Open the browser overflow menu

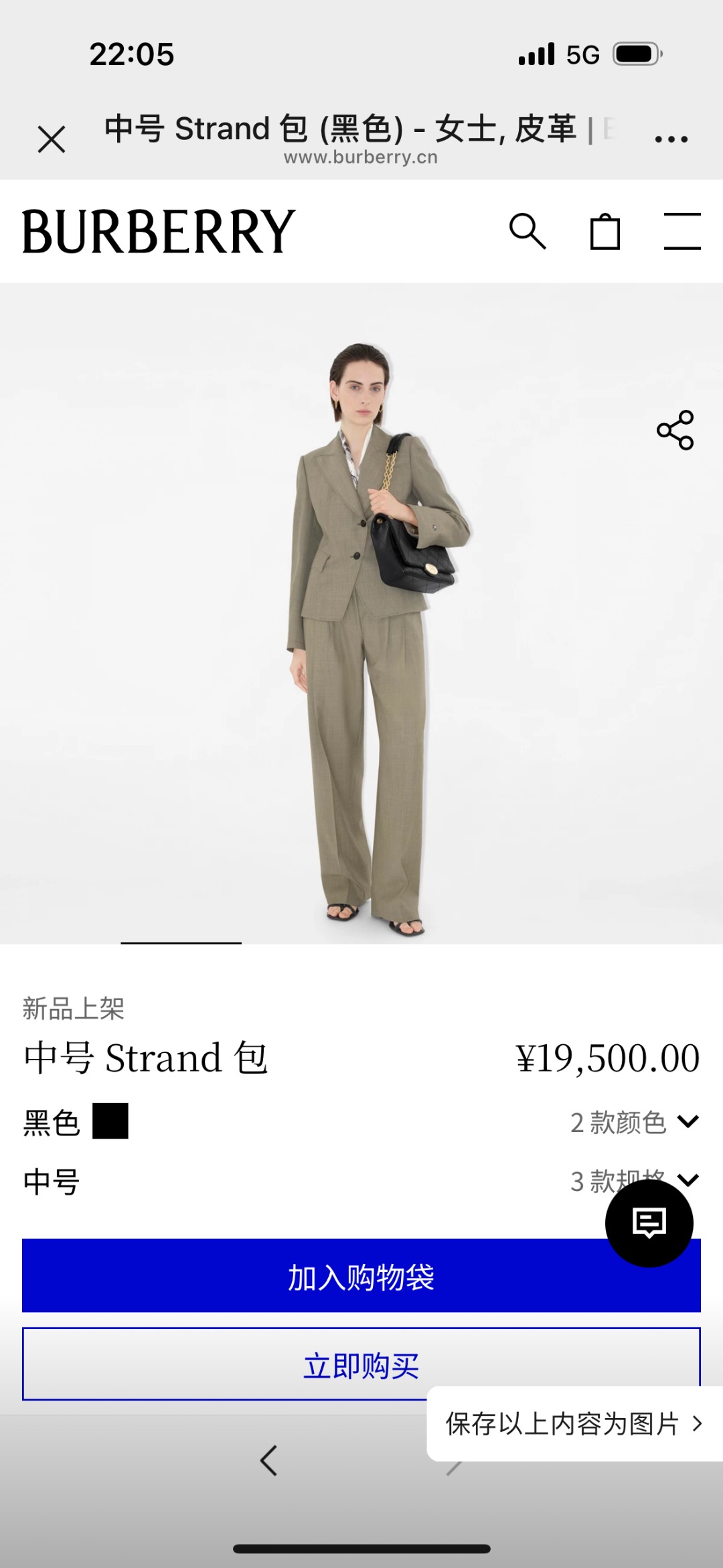671,139
